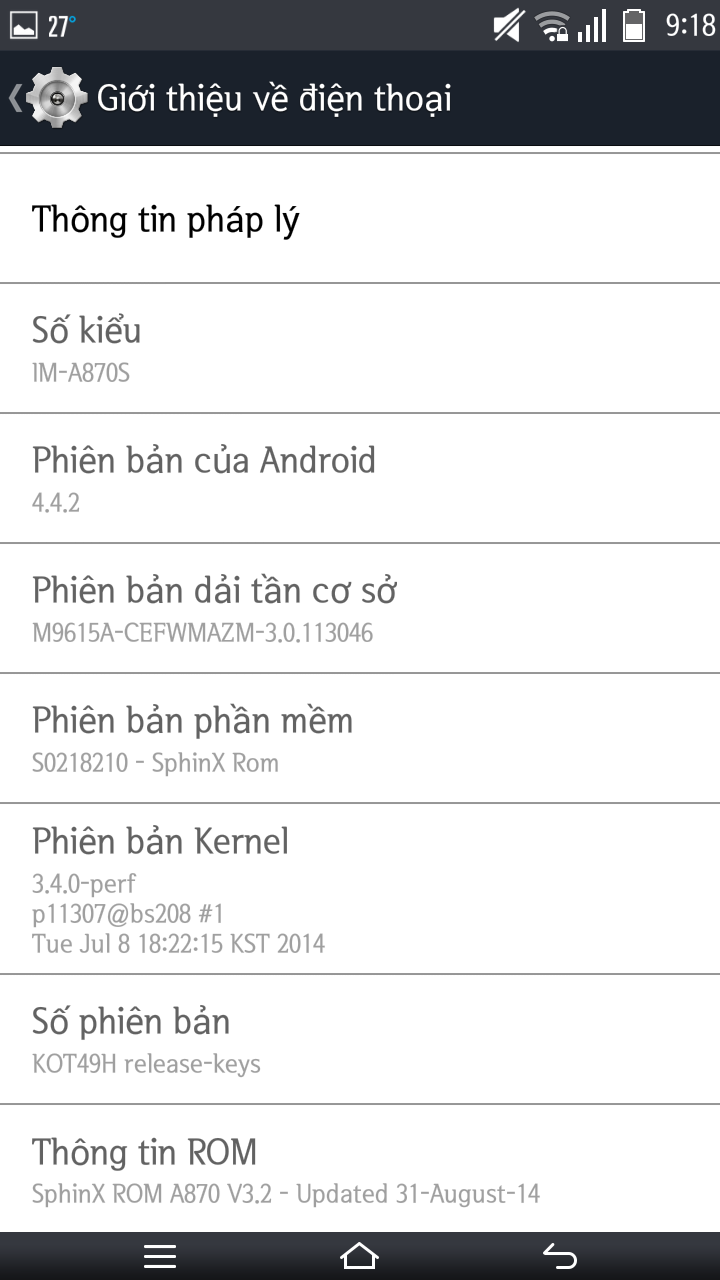Go to the home screen
The image size is (720, 1280).
[x=360, y=1256]
